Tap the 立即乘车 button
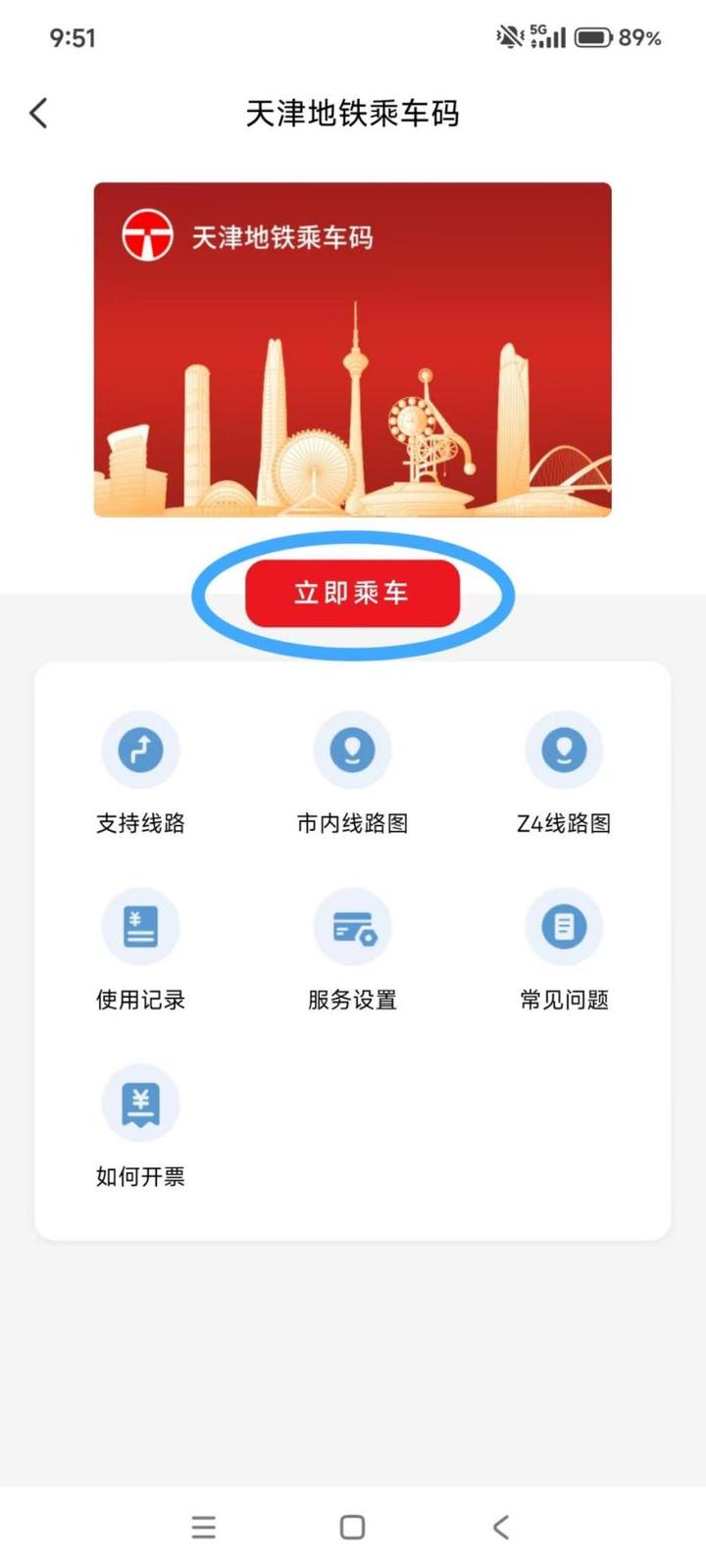The image size is (706, 1568). coord(352,593)
